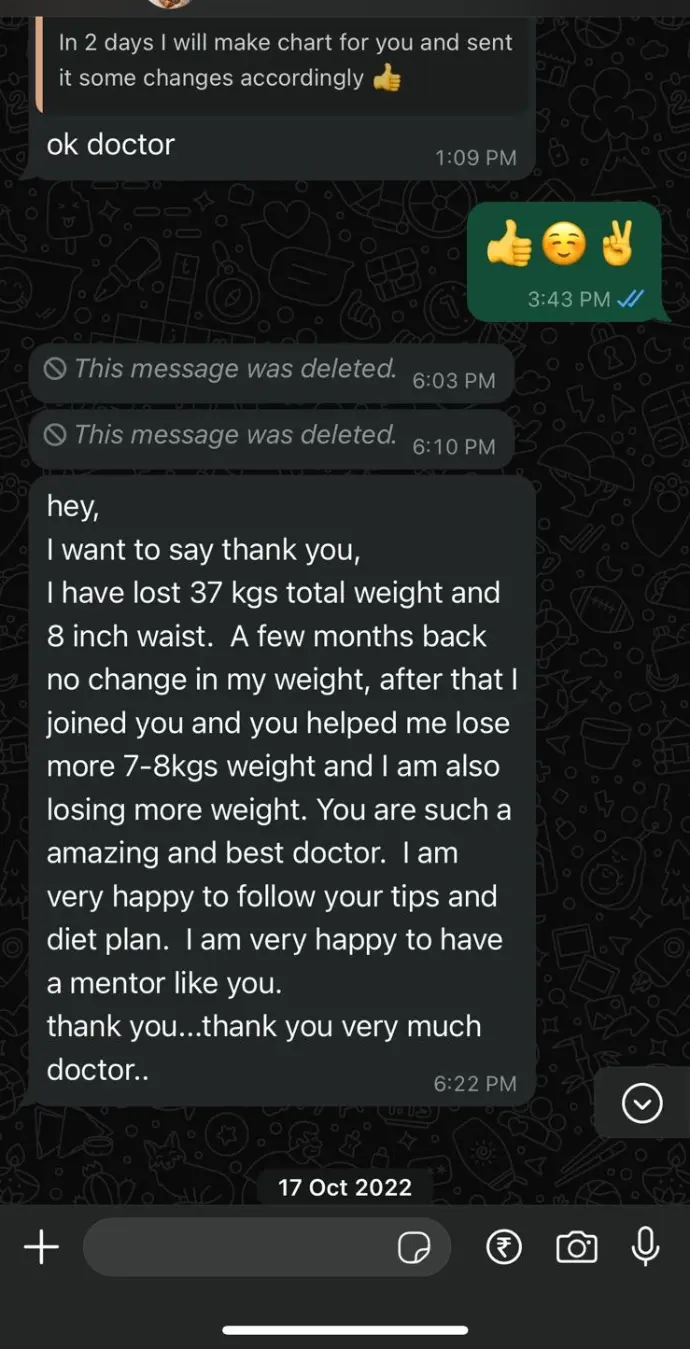This screenshot has height=1349, width=690.
Task: Open the rupee payment option
Action: 504,1247
